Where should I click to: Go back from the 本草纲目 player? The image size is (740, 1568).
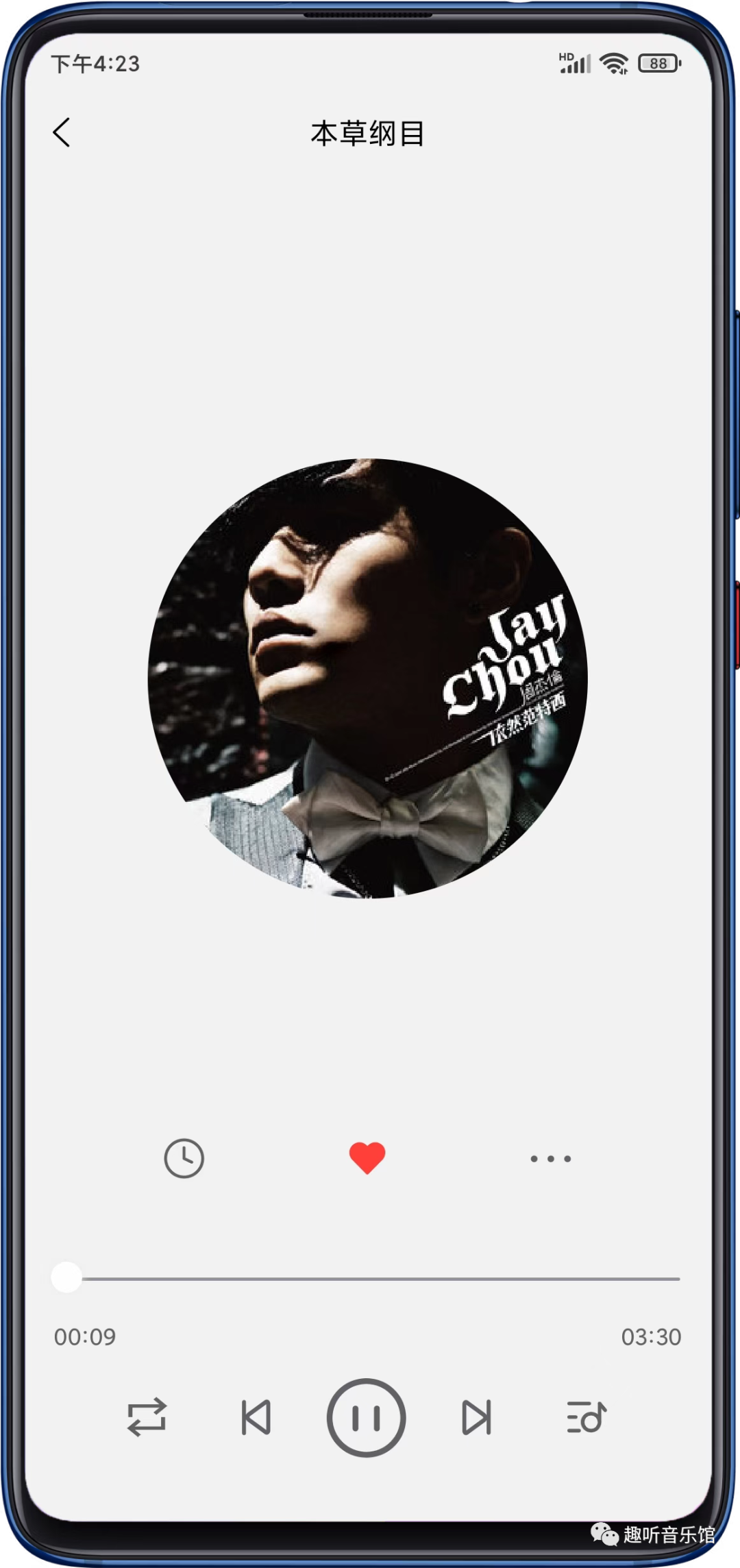point(62,133)
